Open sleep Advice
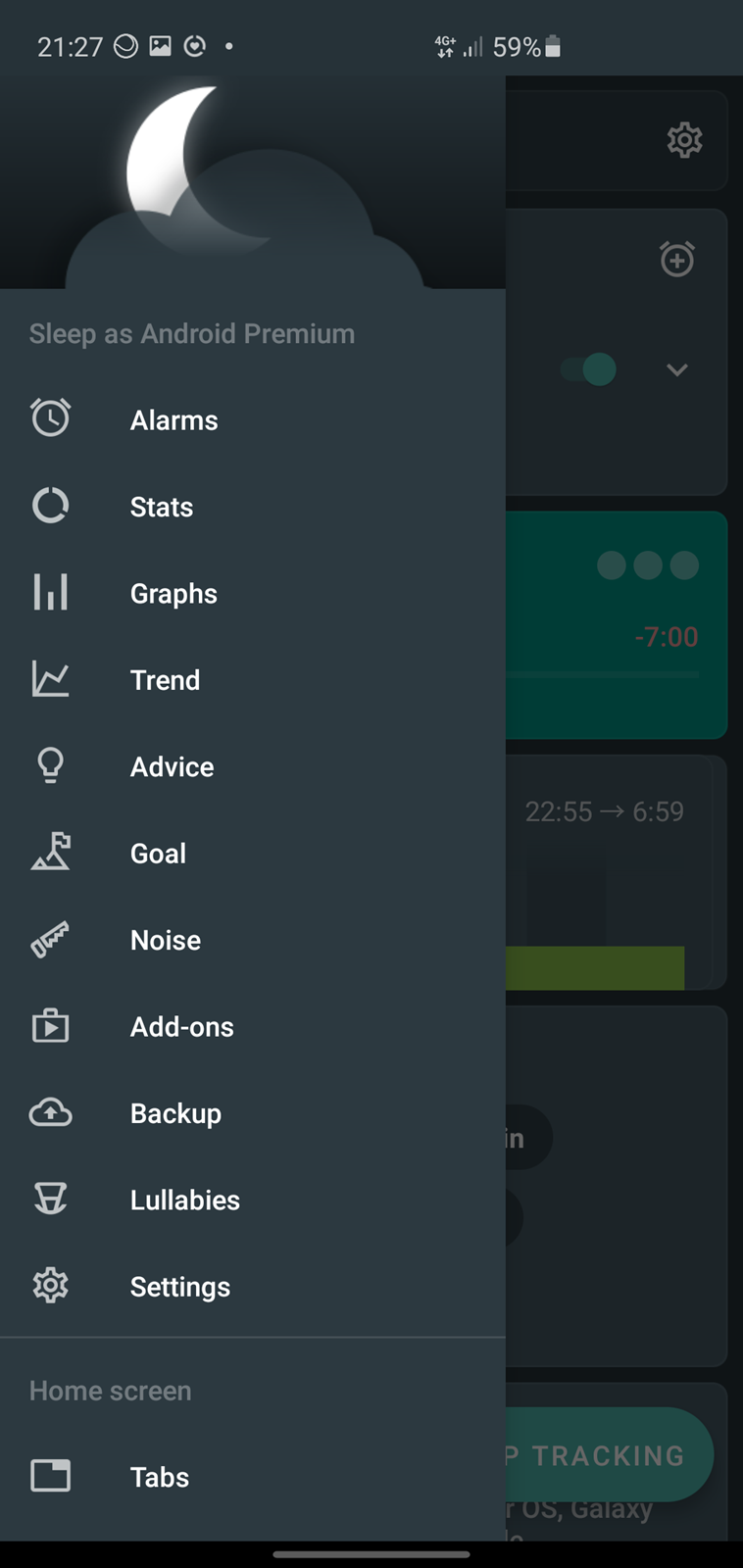The image size is (743, 1568). pyautogui.click(x=253, y=766)
